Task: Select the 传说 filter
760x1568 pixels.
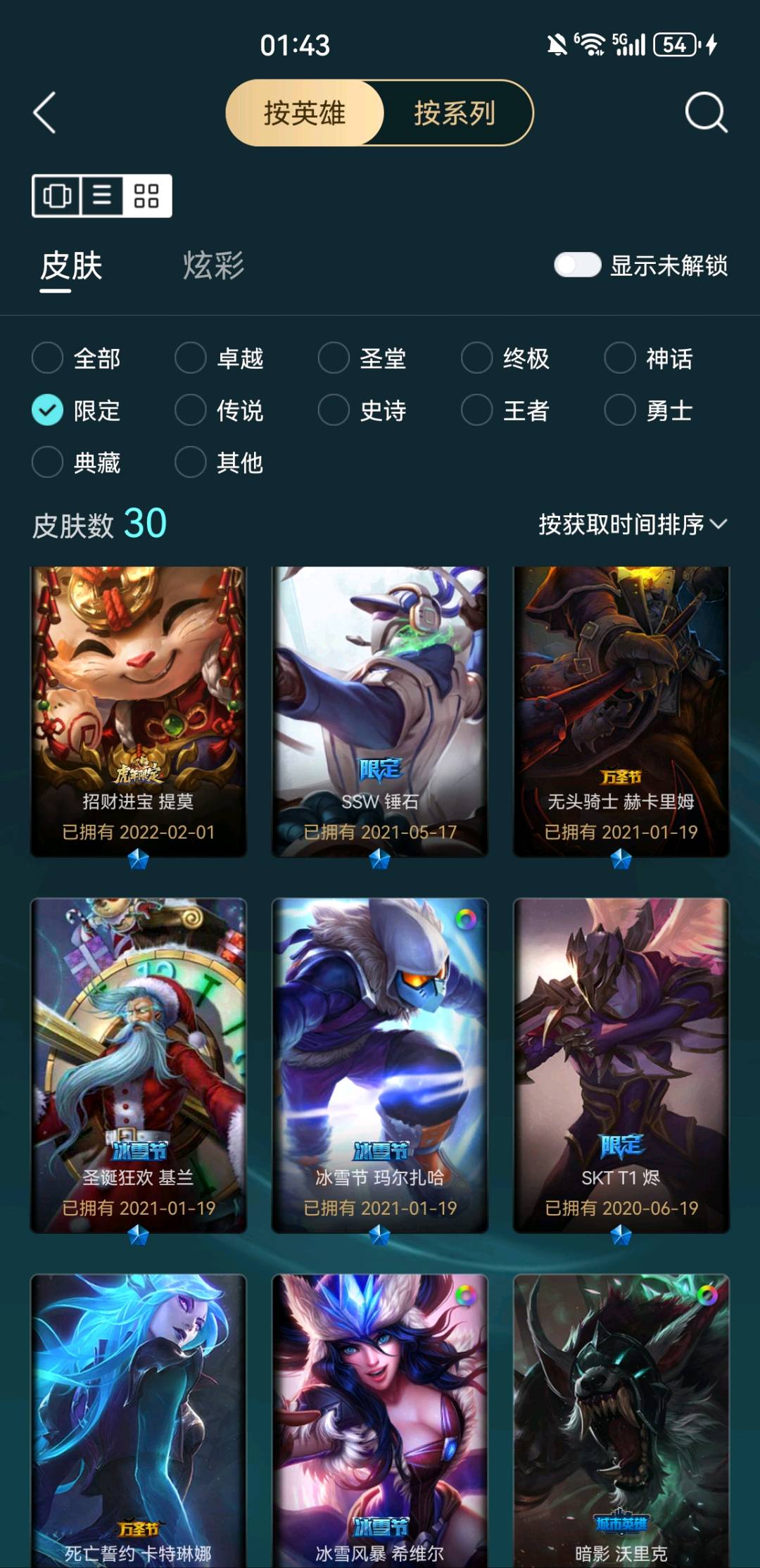Action: click(x=191, y=410)
